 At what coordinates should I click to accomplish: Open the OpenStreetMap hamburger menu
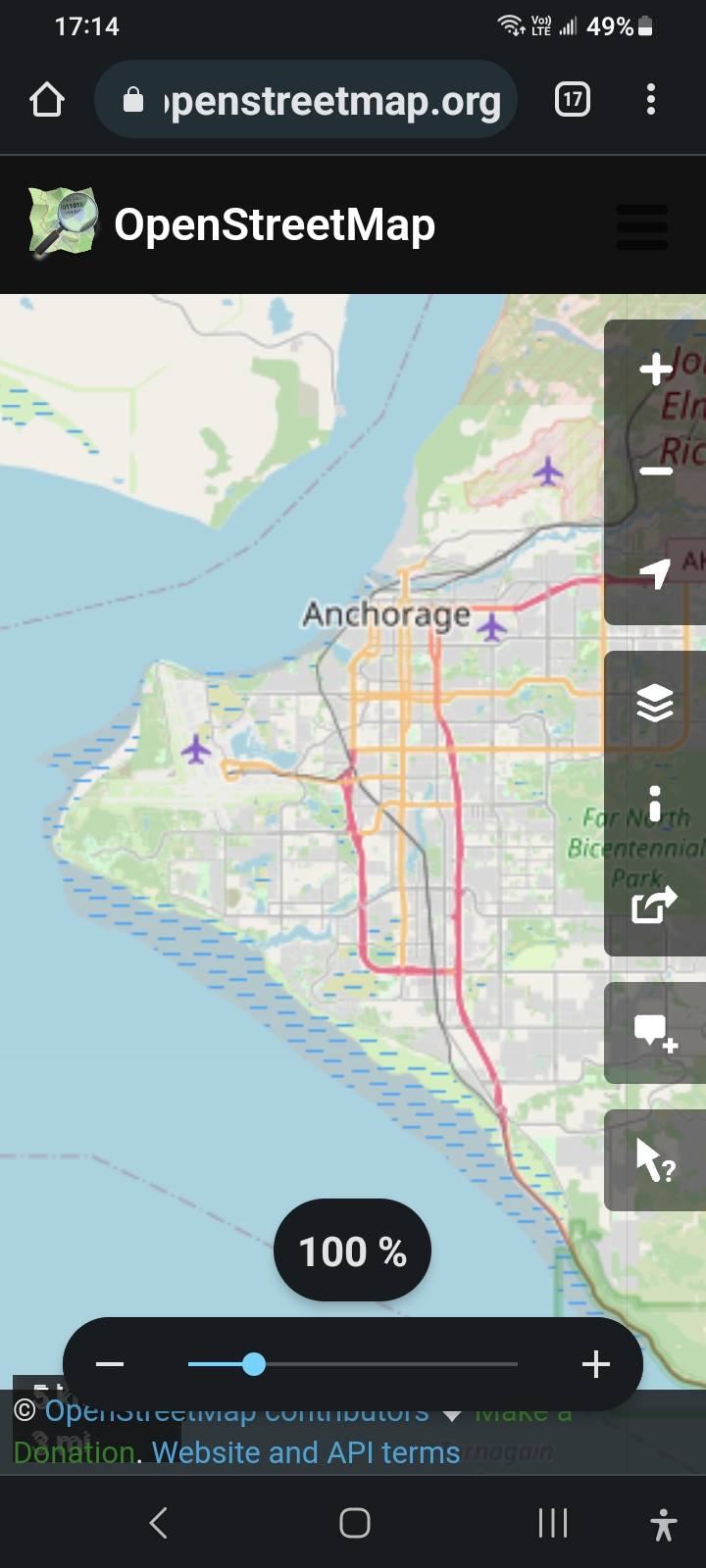(642, 227)
